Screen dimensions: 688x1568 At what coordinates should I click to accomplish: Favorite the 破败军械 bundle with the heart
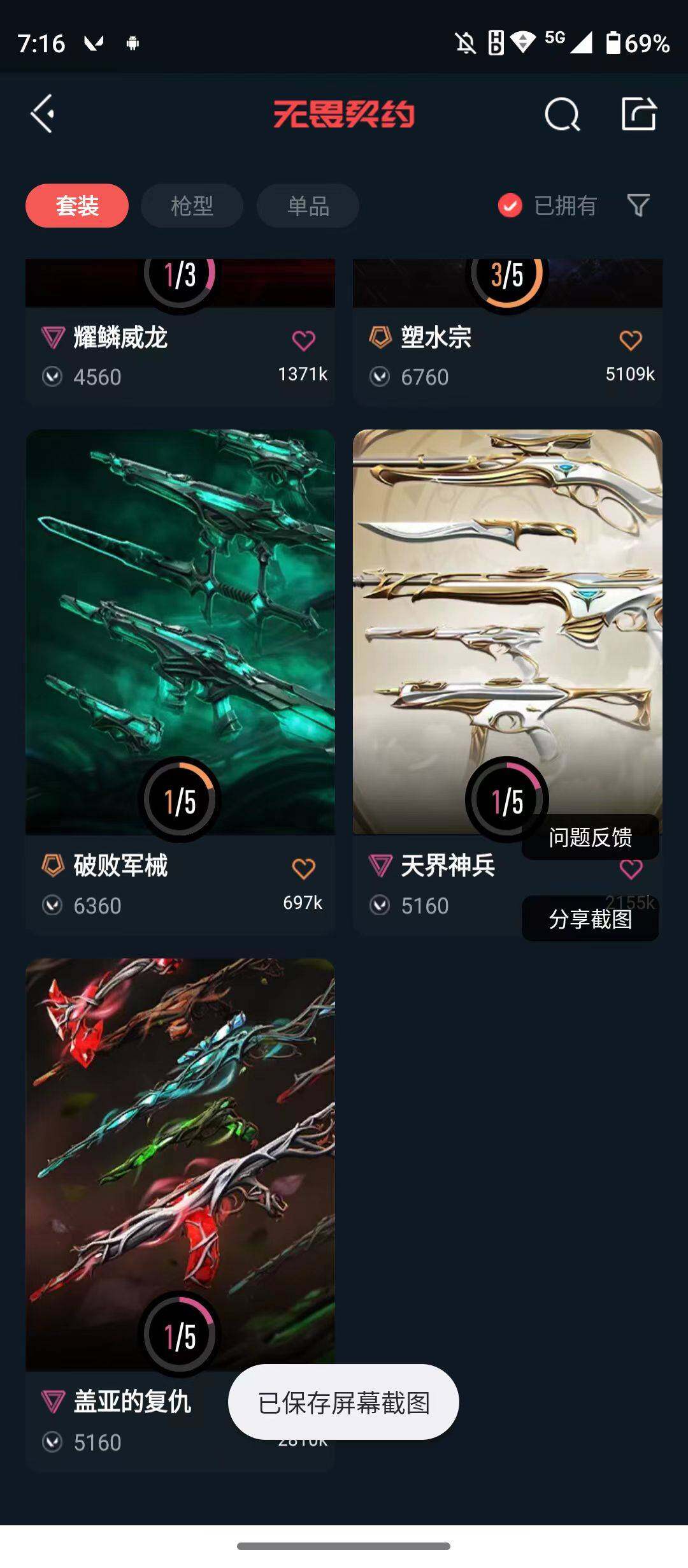(303, 868)
